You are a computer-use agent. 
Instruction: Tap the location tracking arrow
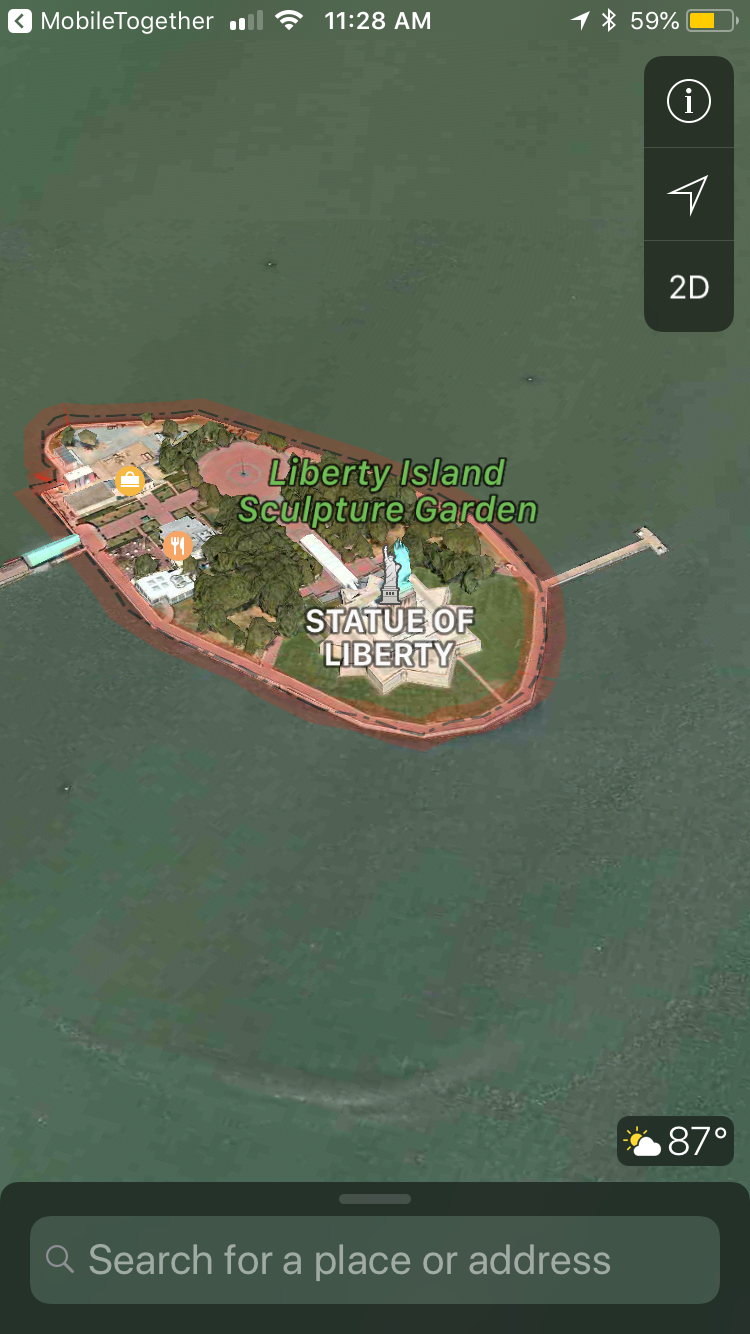click(x=688, y=194)
